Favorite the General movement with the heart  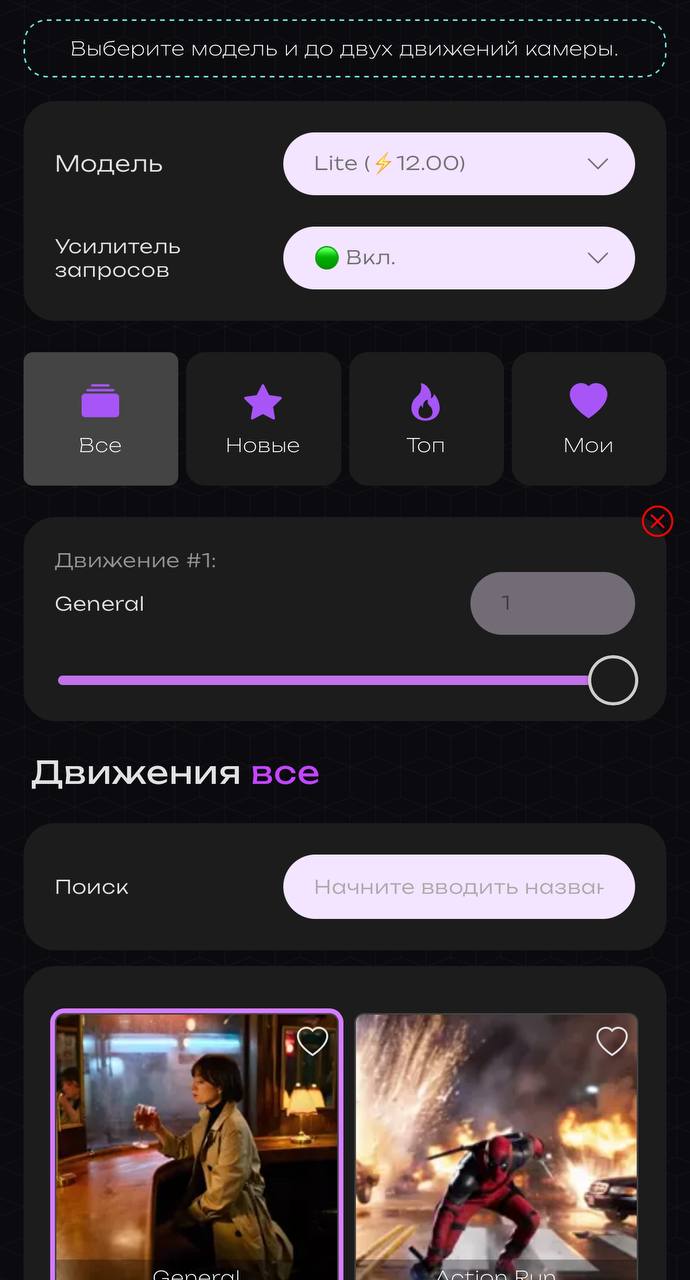(313, 1042)
